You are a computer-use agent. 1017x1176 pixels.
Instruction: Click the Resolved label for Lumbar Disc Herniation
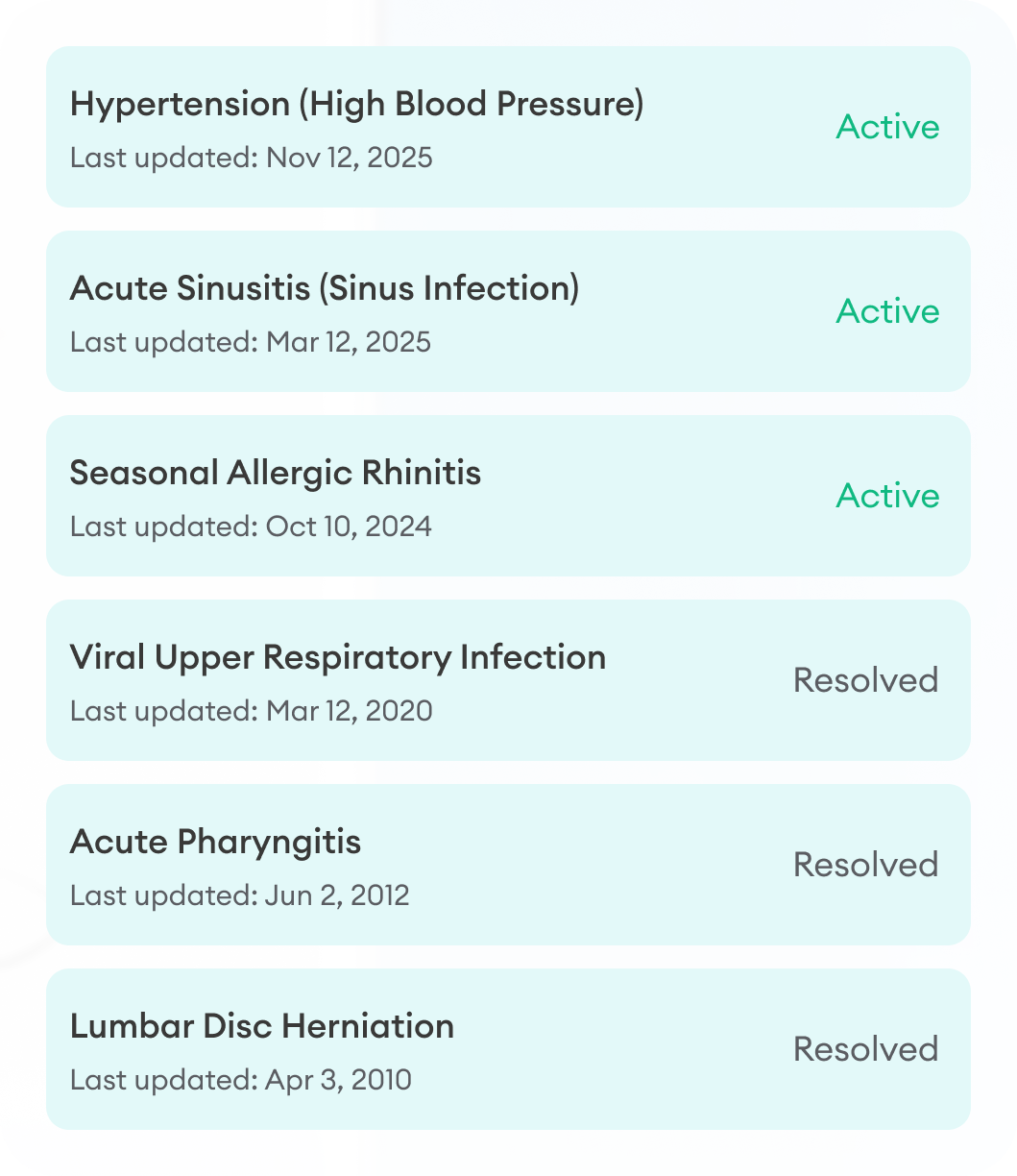865,1048
